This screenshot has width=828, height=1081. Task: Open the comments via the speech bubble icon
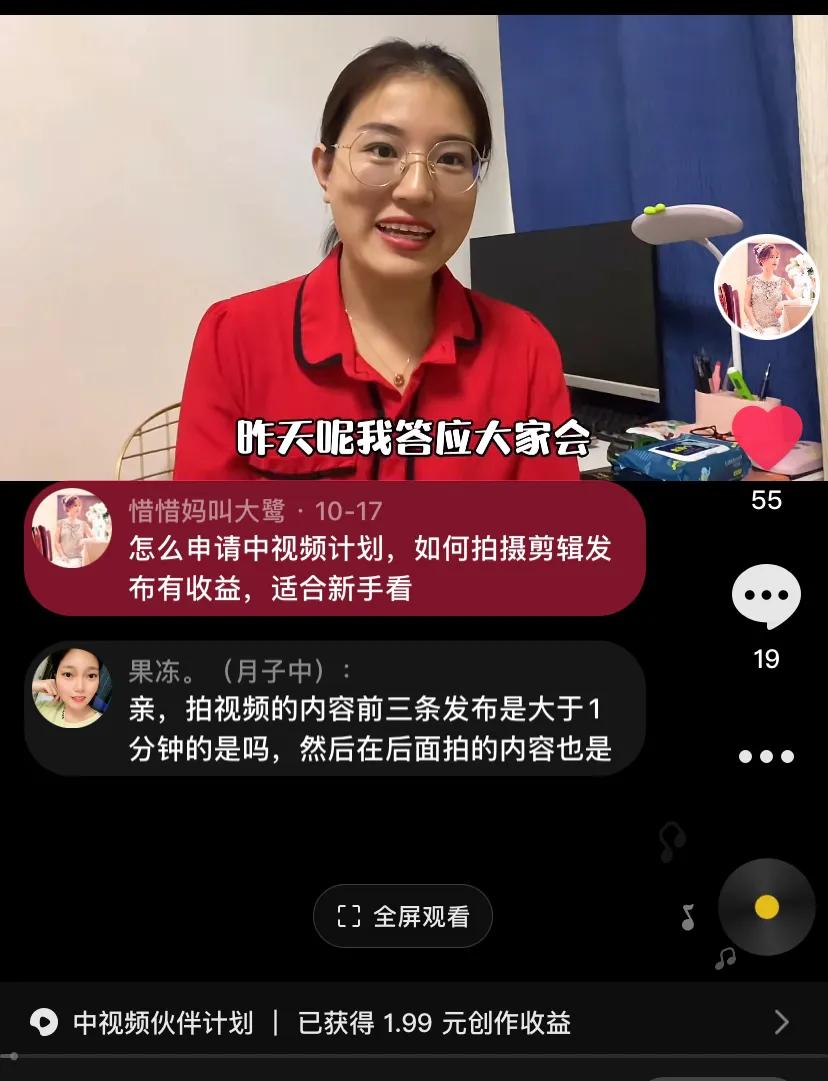pyautogui.click(x=766, y=595)
